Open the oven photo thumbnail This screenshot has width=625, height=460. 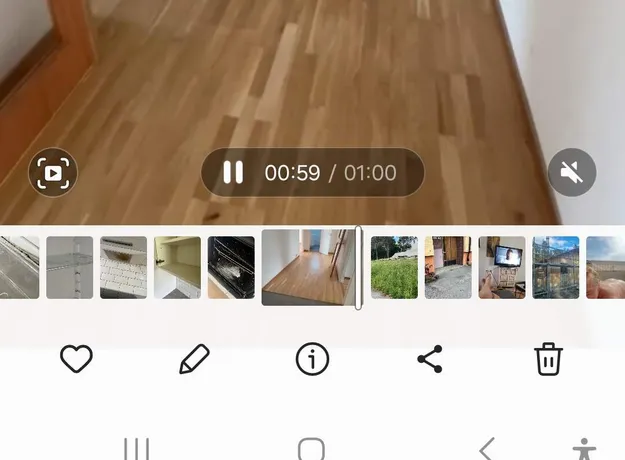pyautogui.click(x=231, y=268)
